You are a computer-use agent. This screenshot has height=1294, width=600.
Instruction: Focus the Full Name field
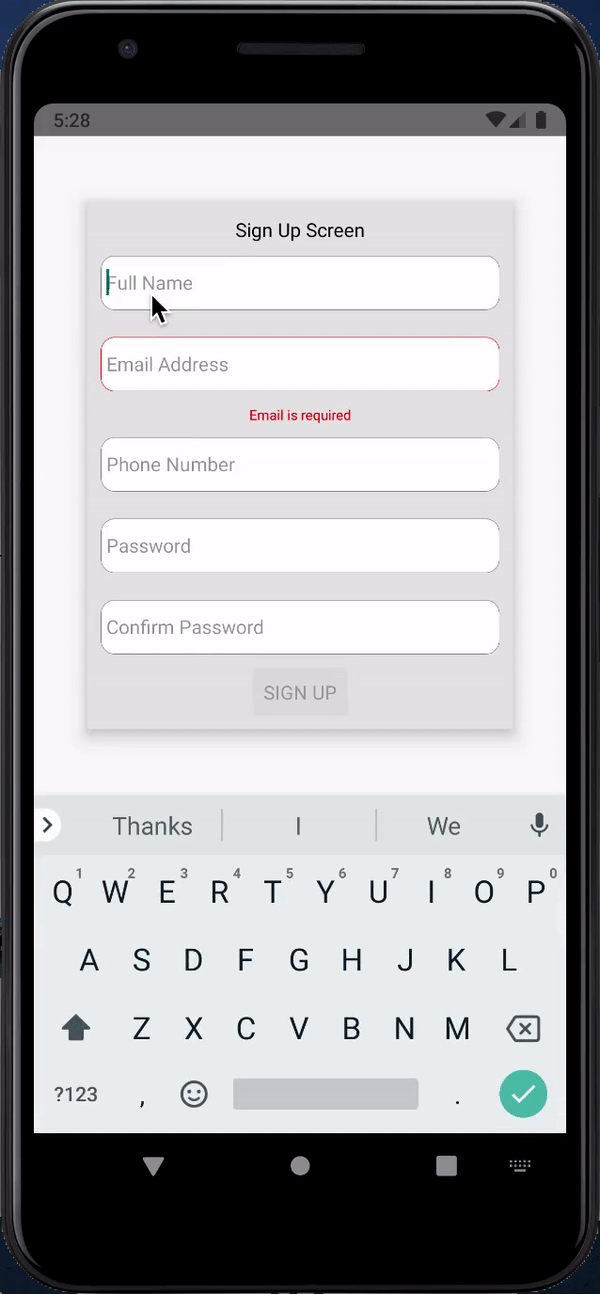tap(300, 283)
